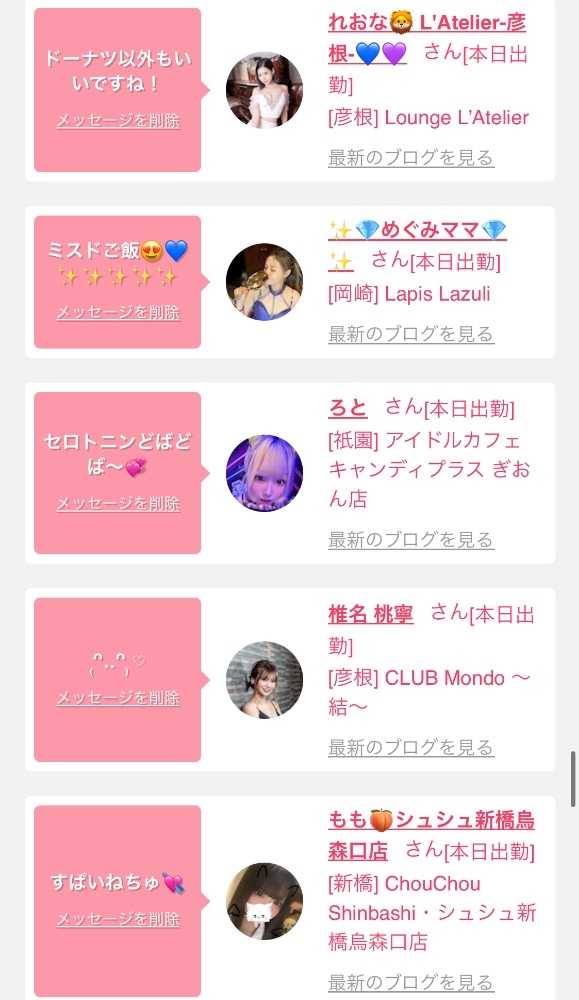Tap めぐみママ's avatar picture

pos(265,281)
